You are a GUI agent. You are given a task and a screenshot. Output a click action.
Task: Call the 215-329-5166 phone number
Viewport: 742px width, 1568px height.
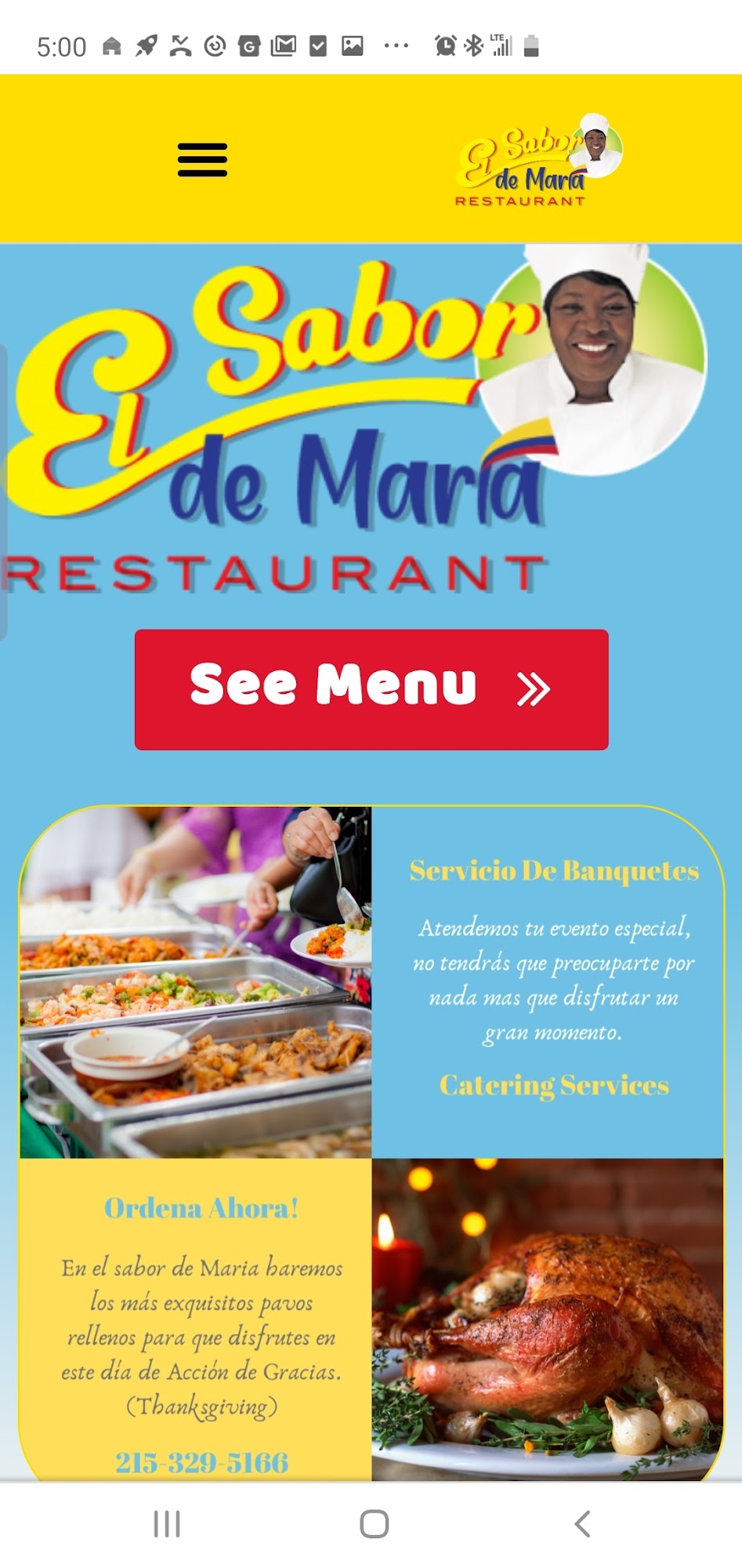tap(202, 1462)
